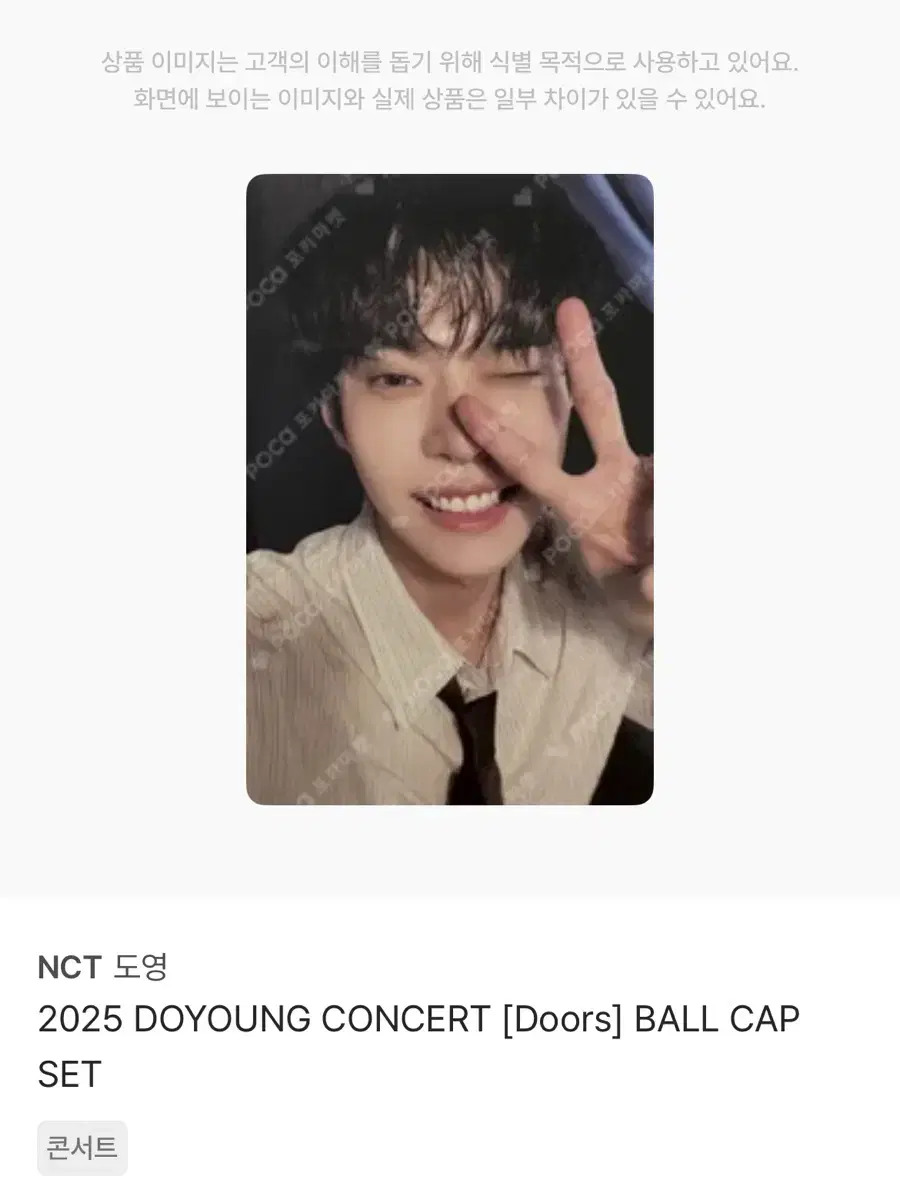Click the second disclaimer sentence
Screen dimensions: 900x1200
pyautogui.click(x=450, y=100)
